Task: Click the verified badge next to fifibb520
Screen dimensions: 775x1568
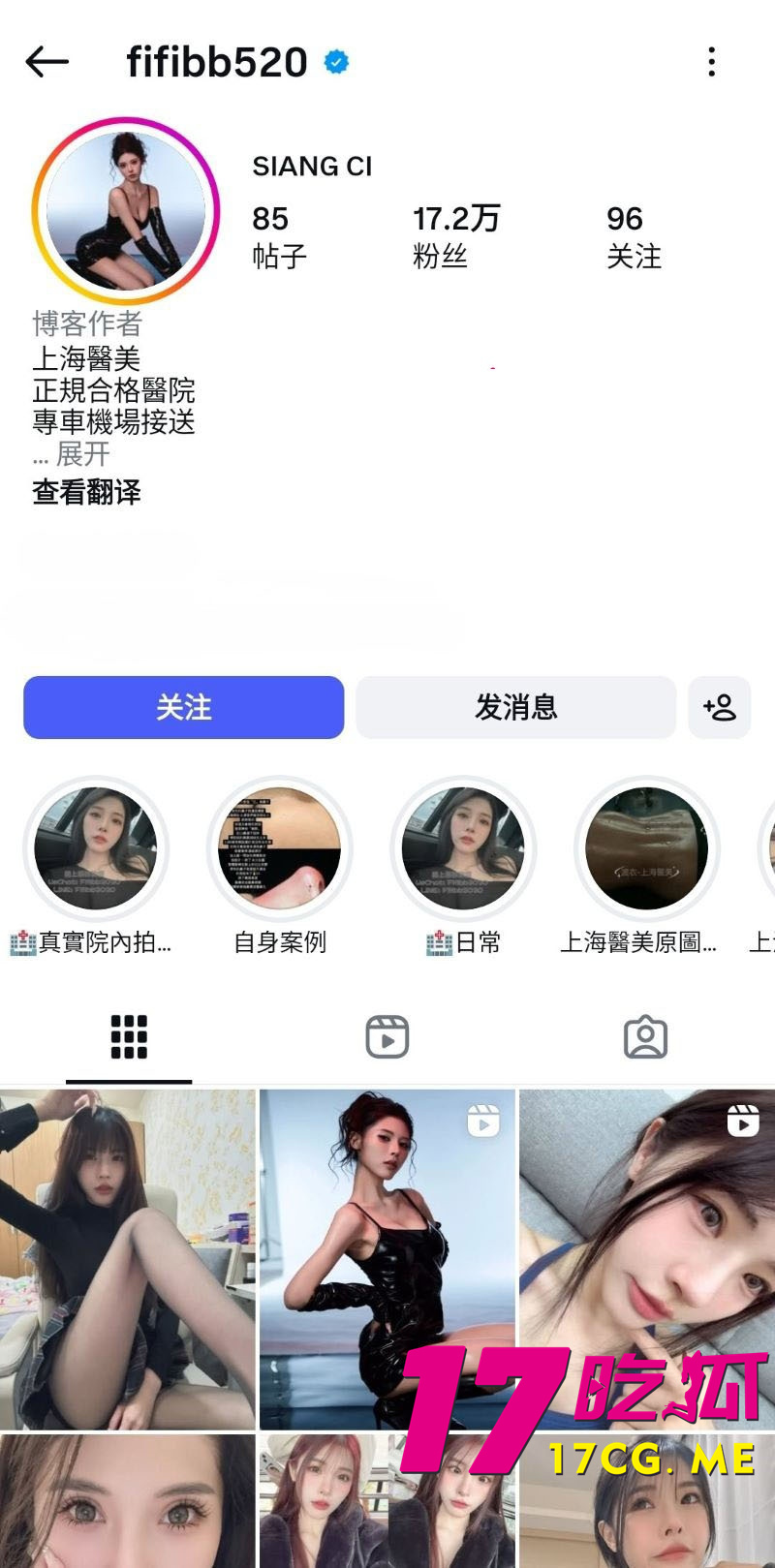Action: (x=334, y=61)
